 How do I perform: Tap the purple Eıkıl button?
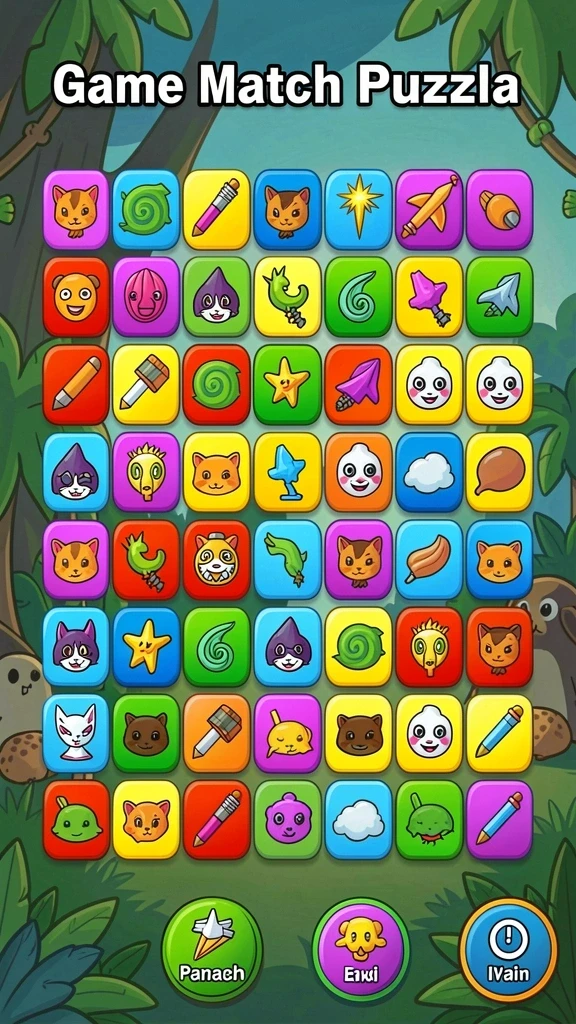361,949
